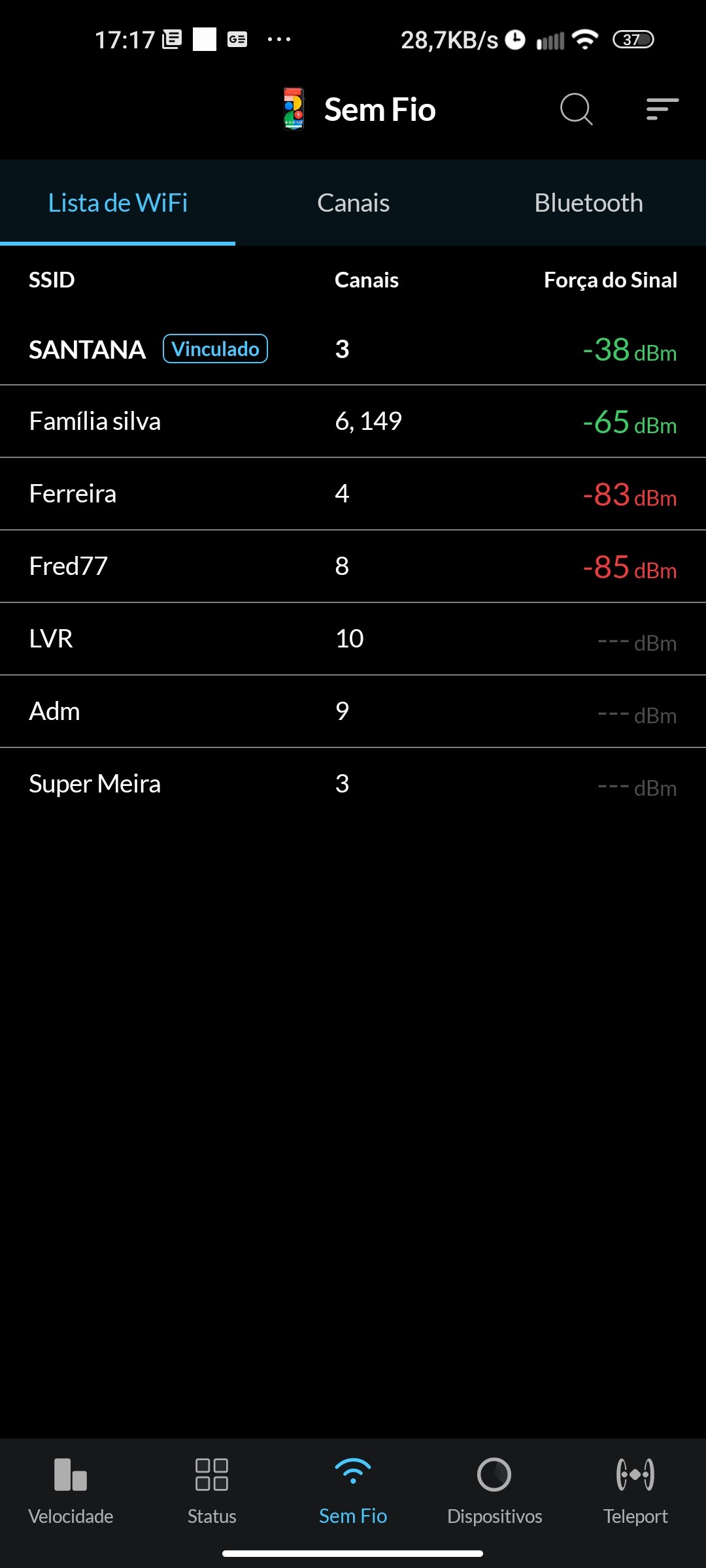706x1568 pixels.
Task: Open the sort and filter menu icon
Action: [x=662, y=109]
